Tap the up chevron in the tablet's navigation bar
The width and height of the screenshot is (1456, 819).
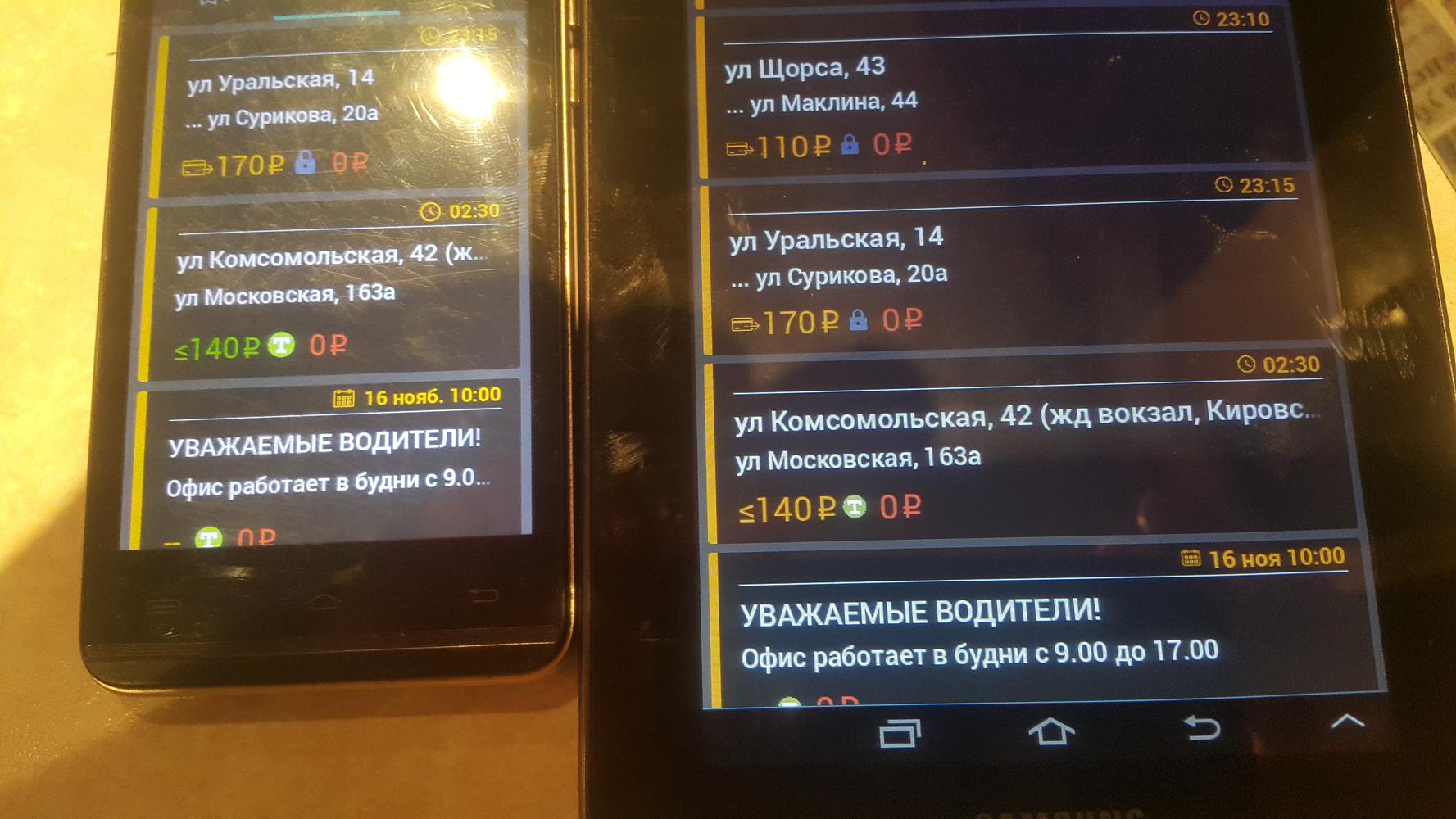tap(1347, 722)
